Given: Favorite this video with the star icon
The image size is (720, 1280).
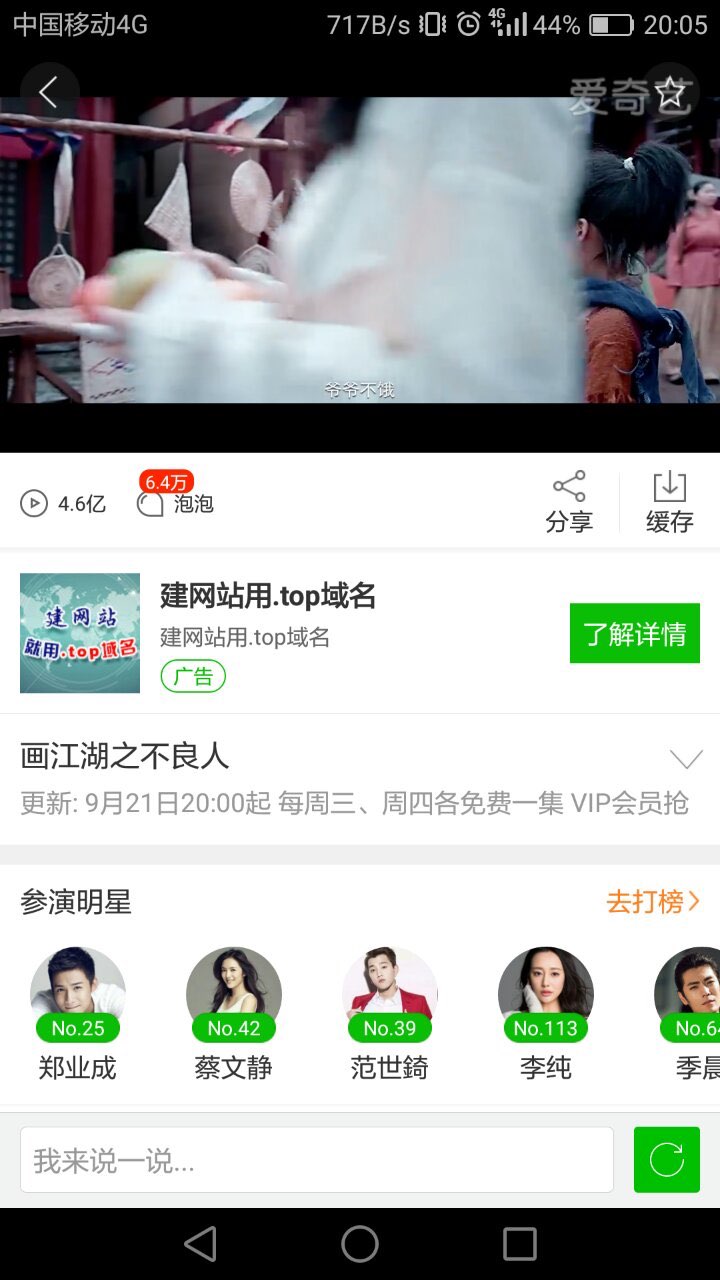Looking at the screenshot, I should (670, 93).
